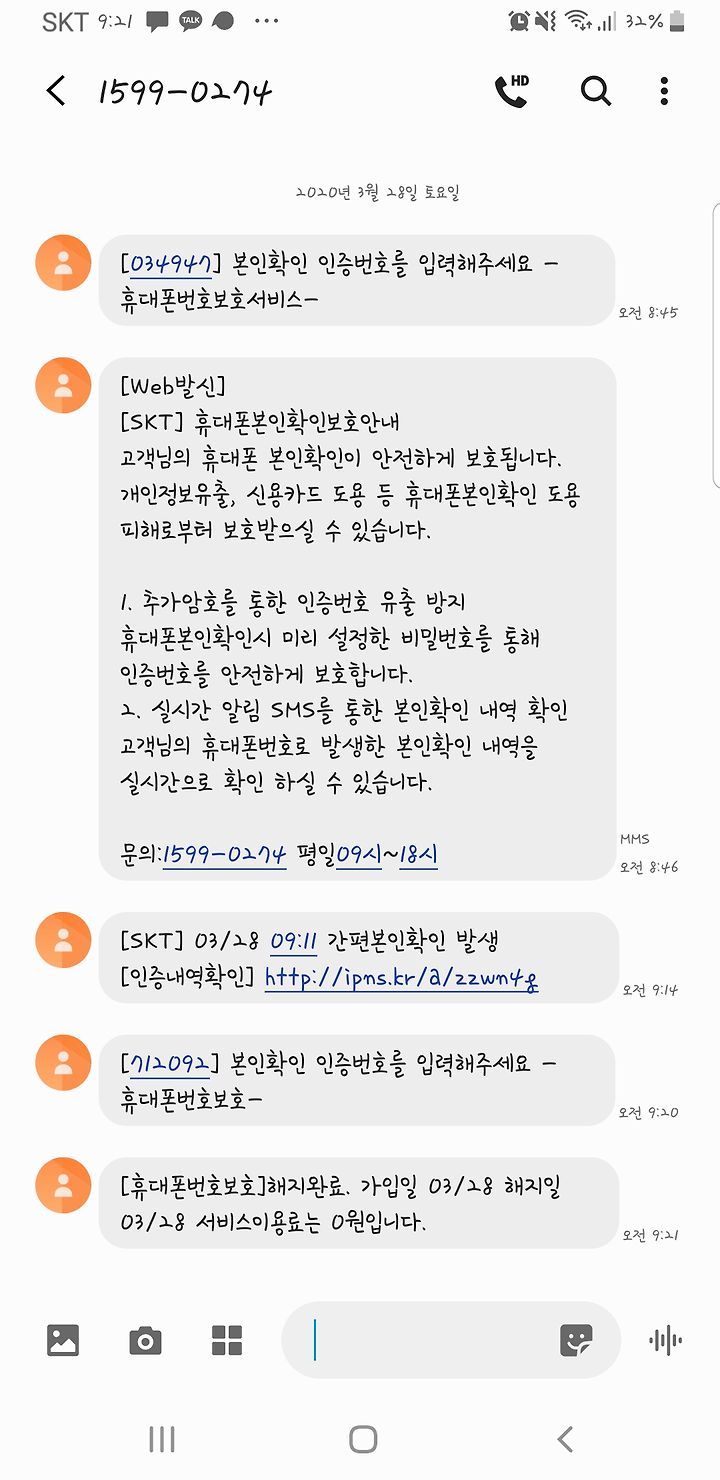Open recent apps from the navigation bar
720x1480 pixels.
click(161, 1439)
